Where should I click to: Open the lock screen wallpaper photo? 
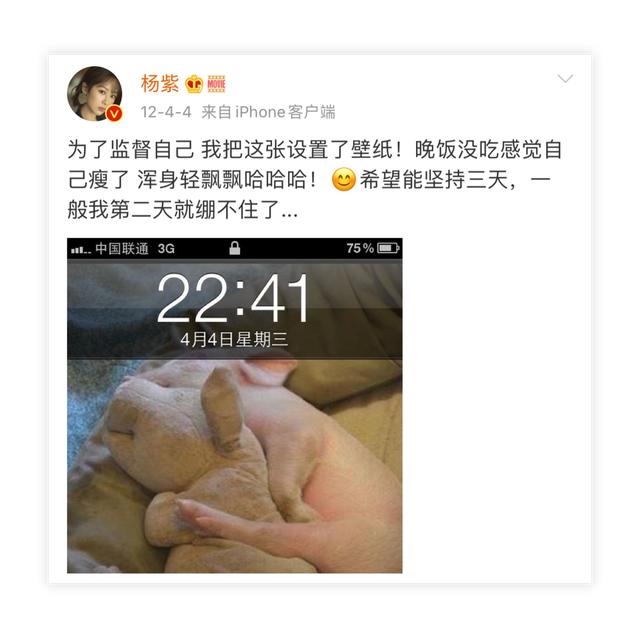pos(235,405)
